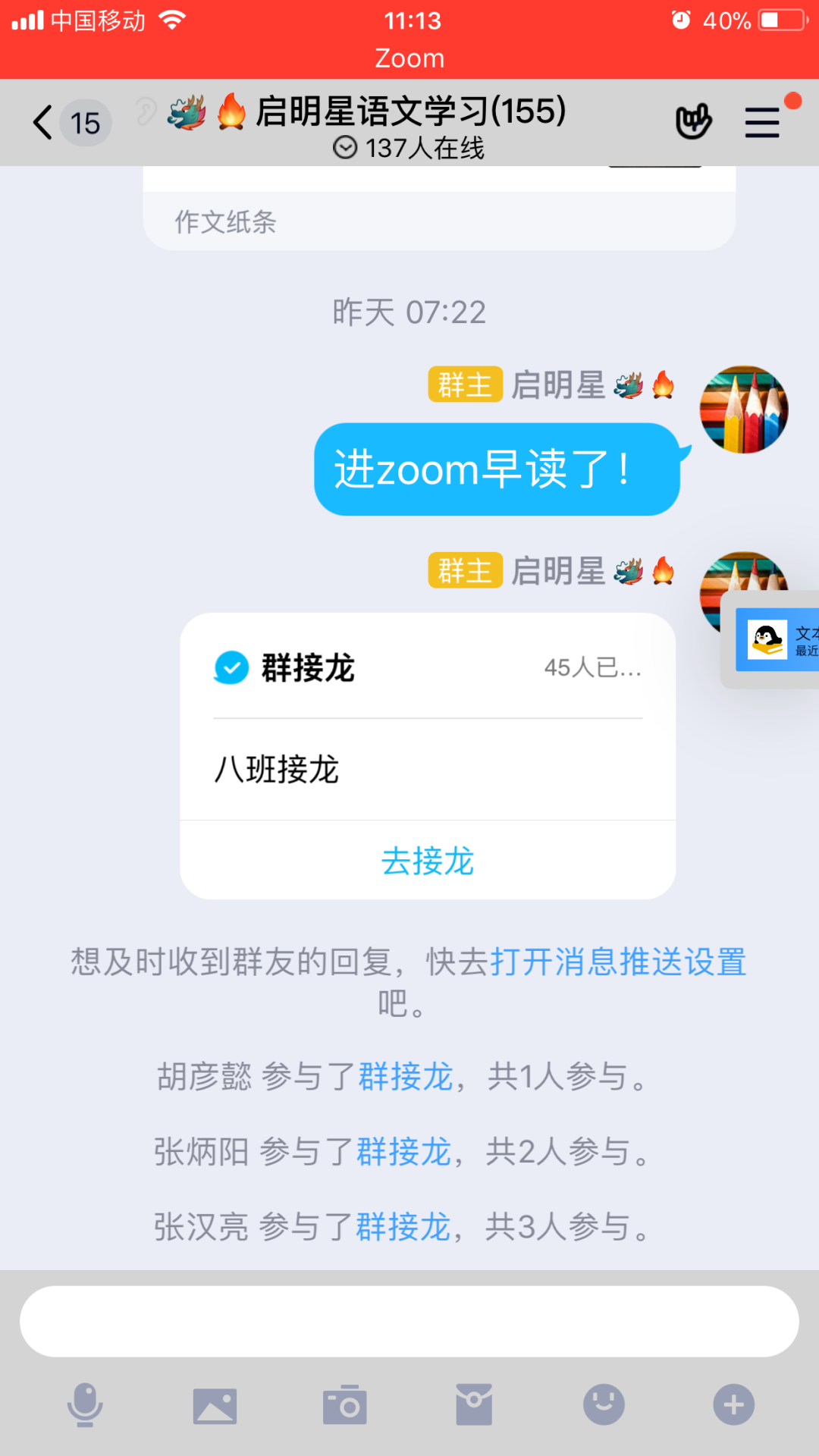Focus the message input field

(409, 1321)
